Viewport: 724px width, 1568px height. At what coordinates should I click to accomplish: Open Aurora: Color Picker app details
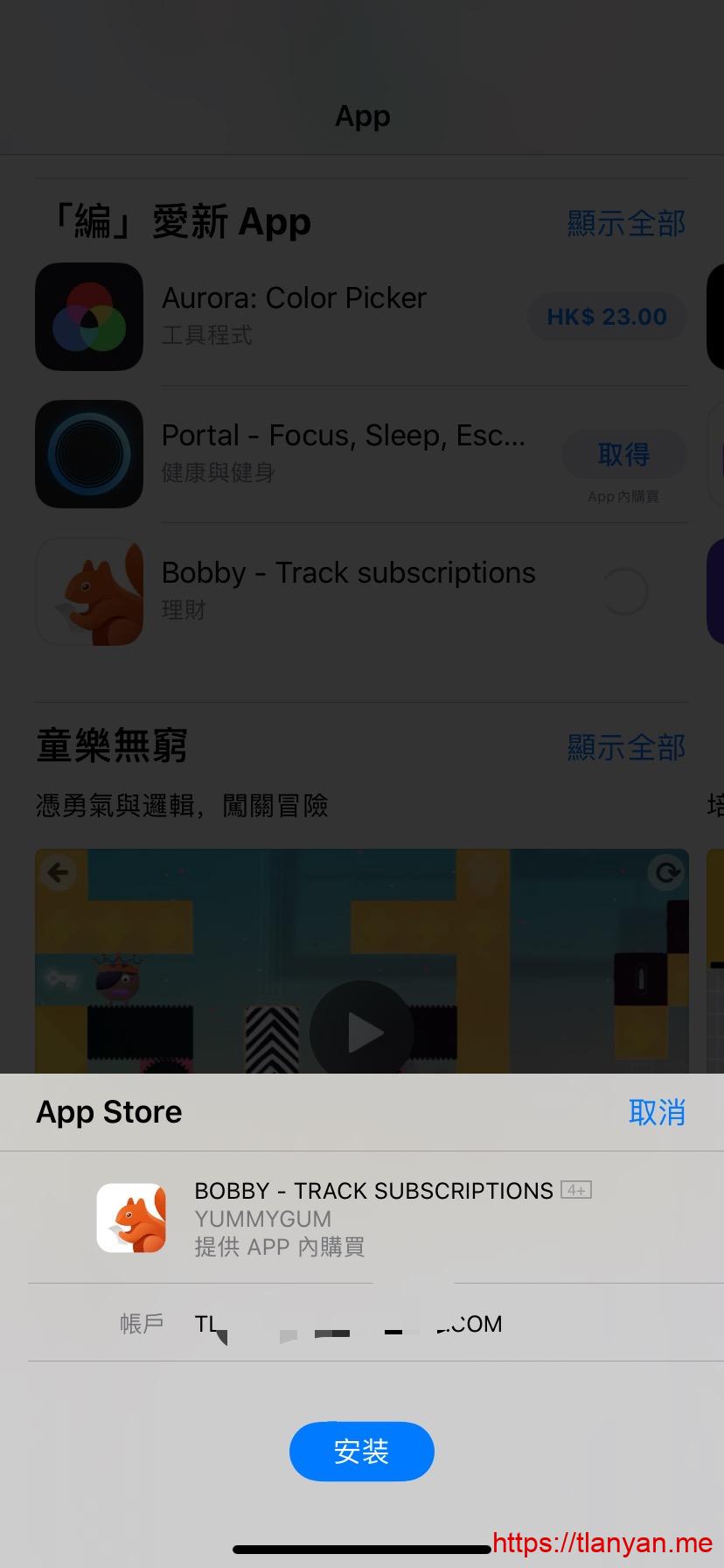[x=294, y=315]
